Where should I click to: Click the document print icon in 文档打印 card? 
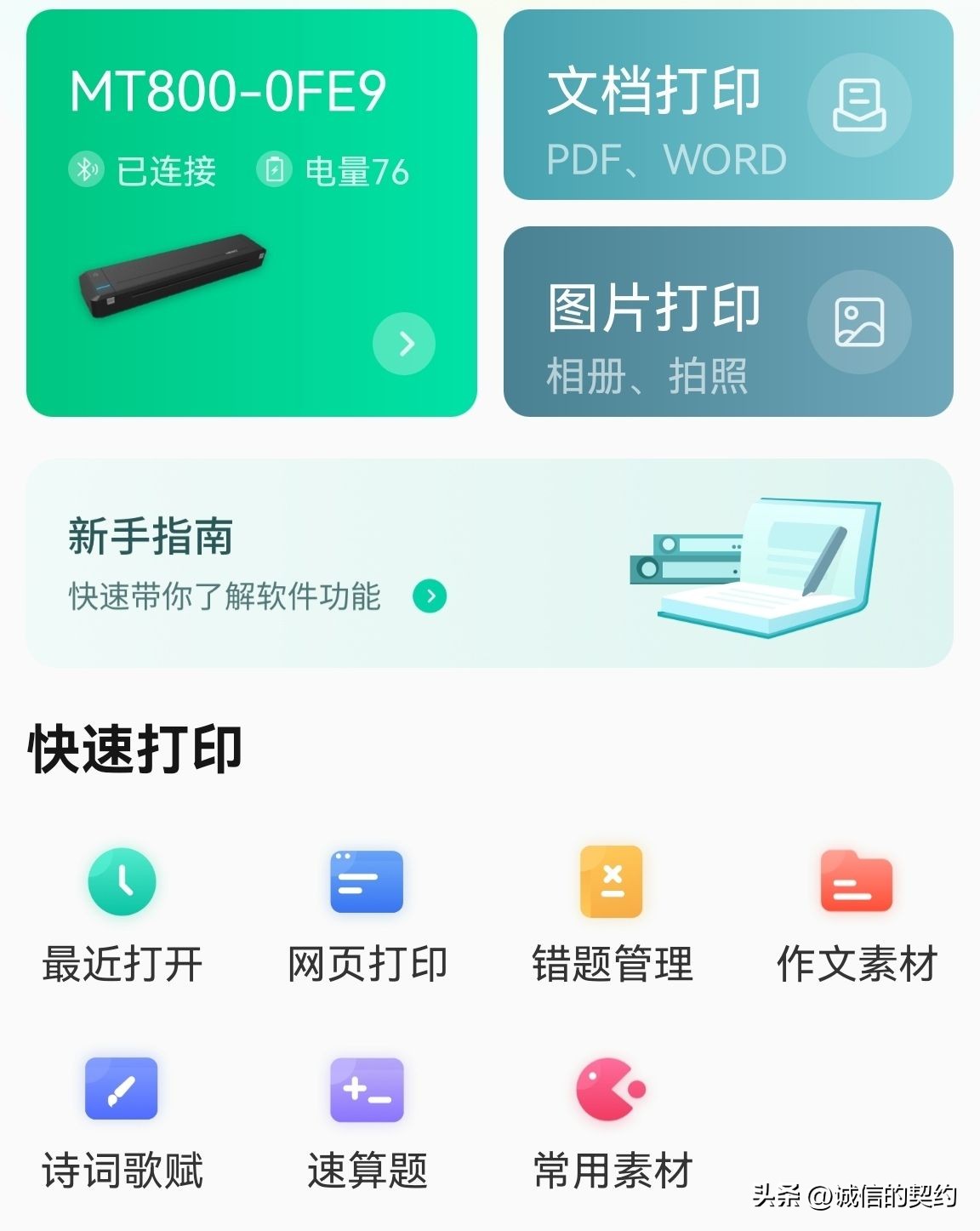click(861, 104)
